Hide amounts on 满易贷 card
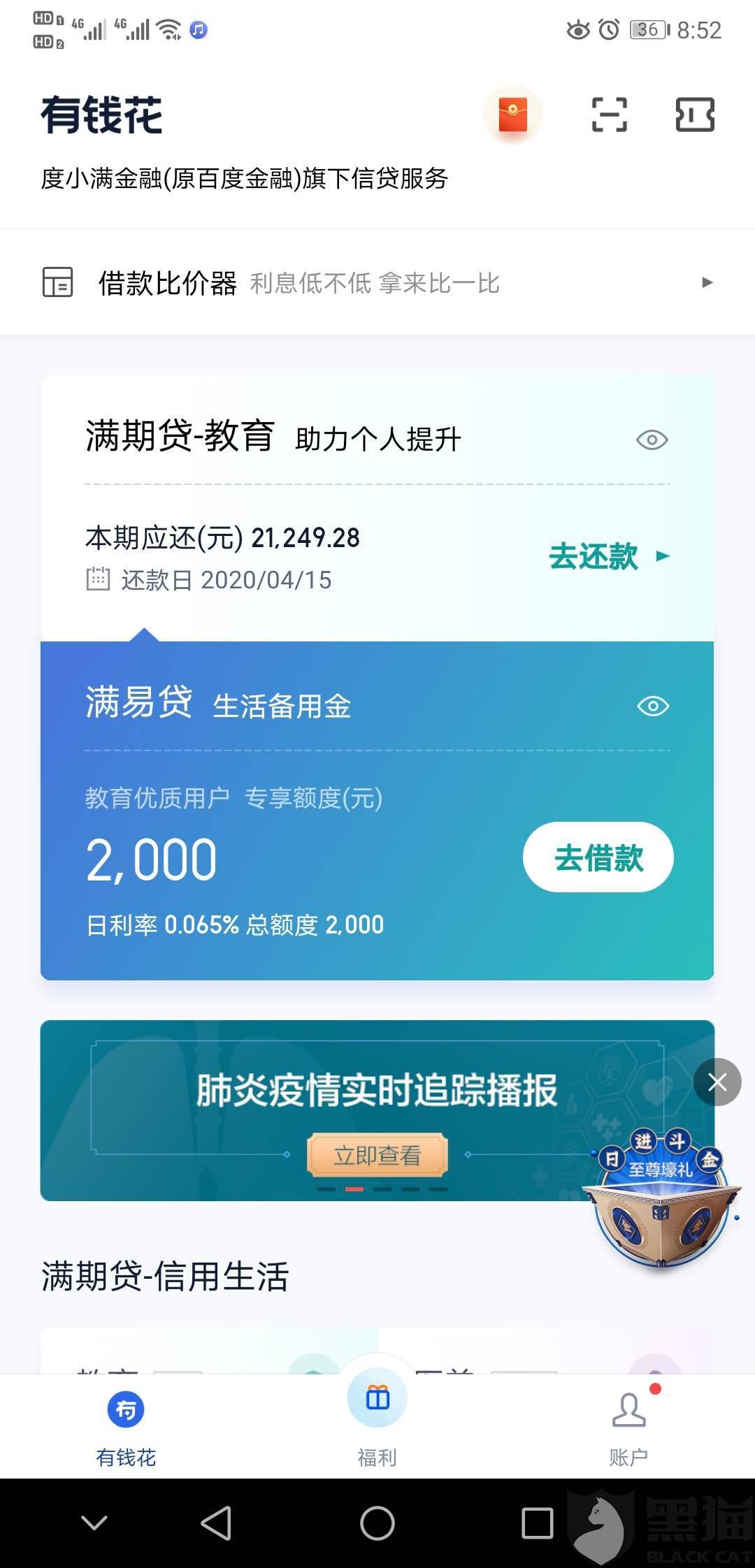 point(653,706)
